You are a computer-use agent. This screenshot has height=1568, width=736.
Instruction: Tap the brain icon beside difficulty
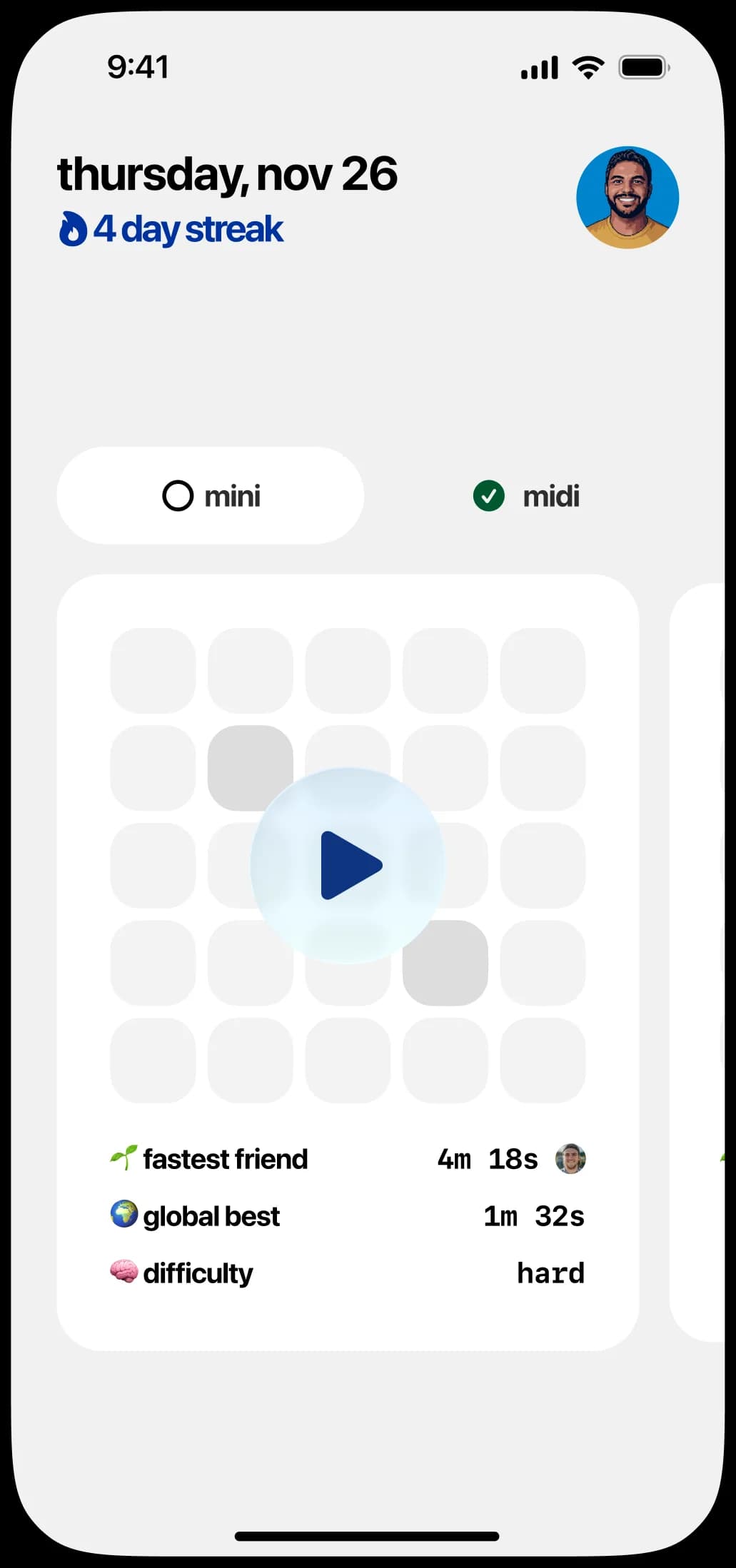[123, 1272]
